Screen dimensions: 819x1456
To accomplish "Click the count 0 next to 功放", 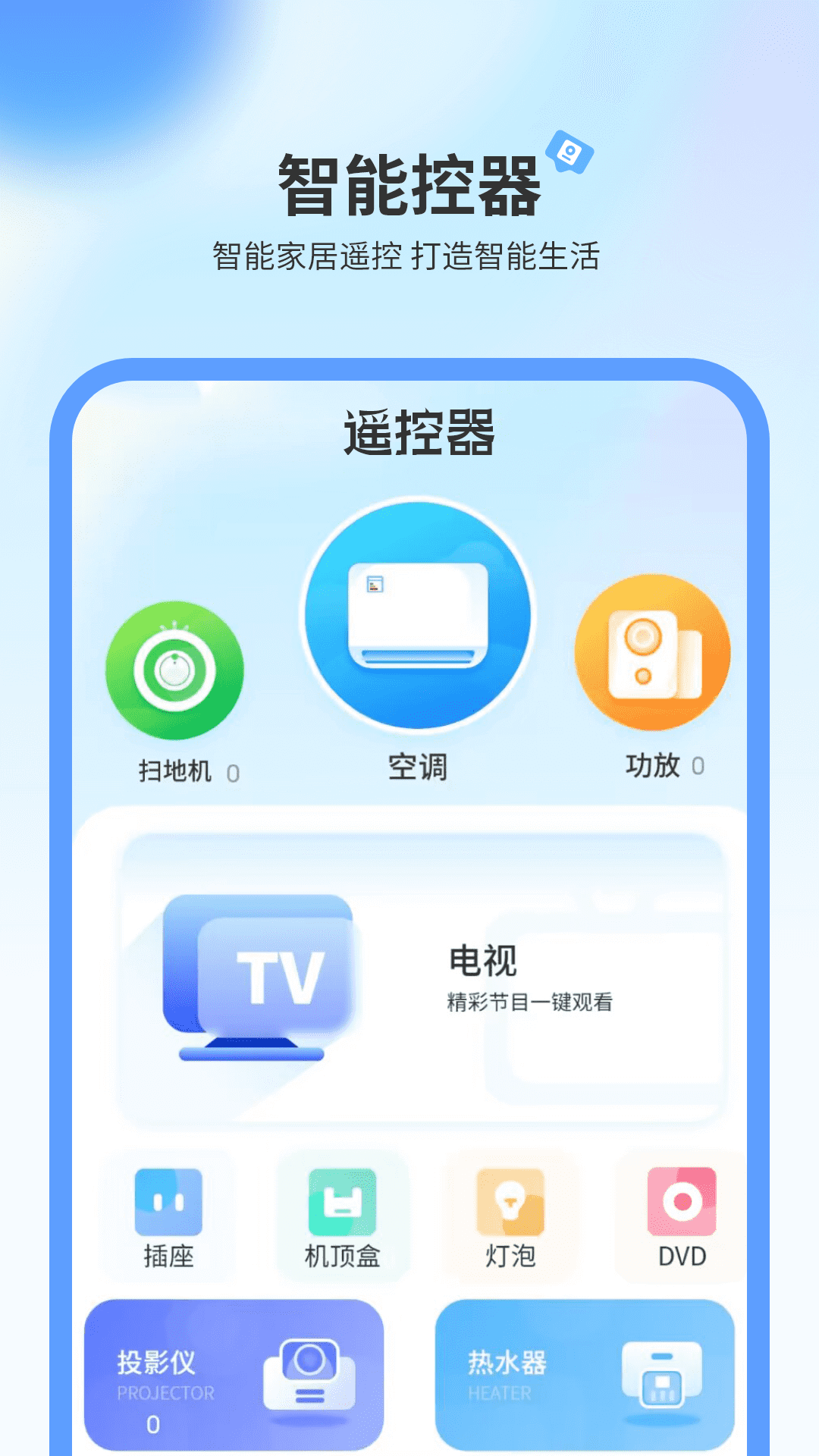I will click(698, 766).
